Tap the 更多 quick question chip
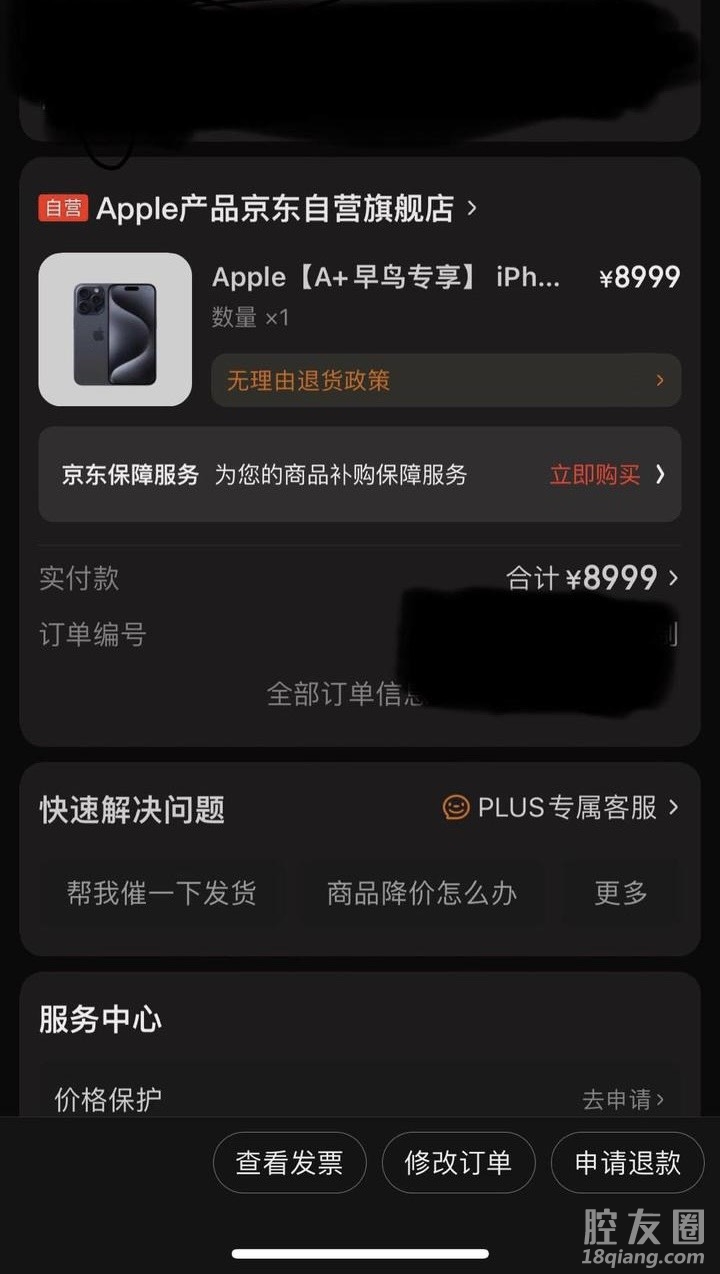The image size is (720, 1274). 621,892
